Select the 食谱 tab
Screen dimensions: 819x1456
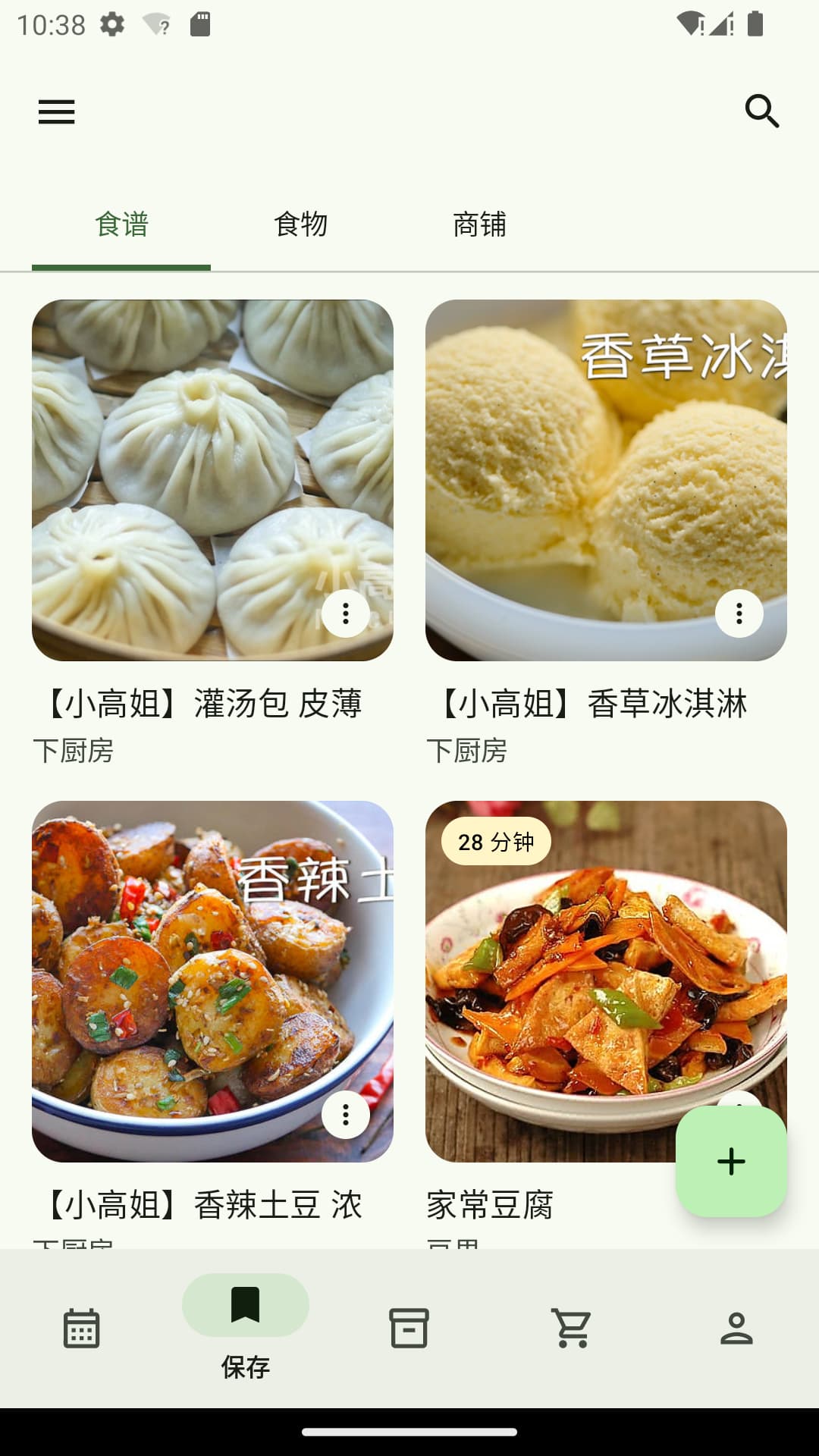point(121,224)
